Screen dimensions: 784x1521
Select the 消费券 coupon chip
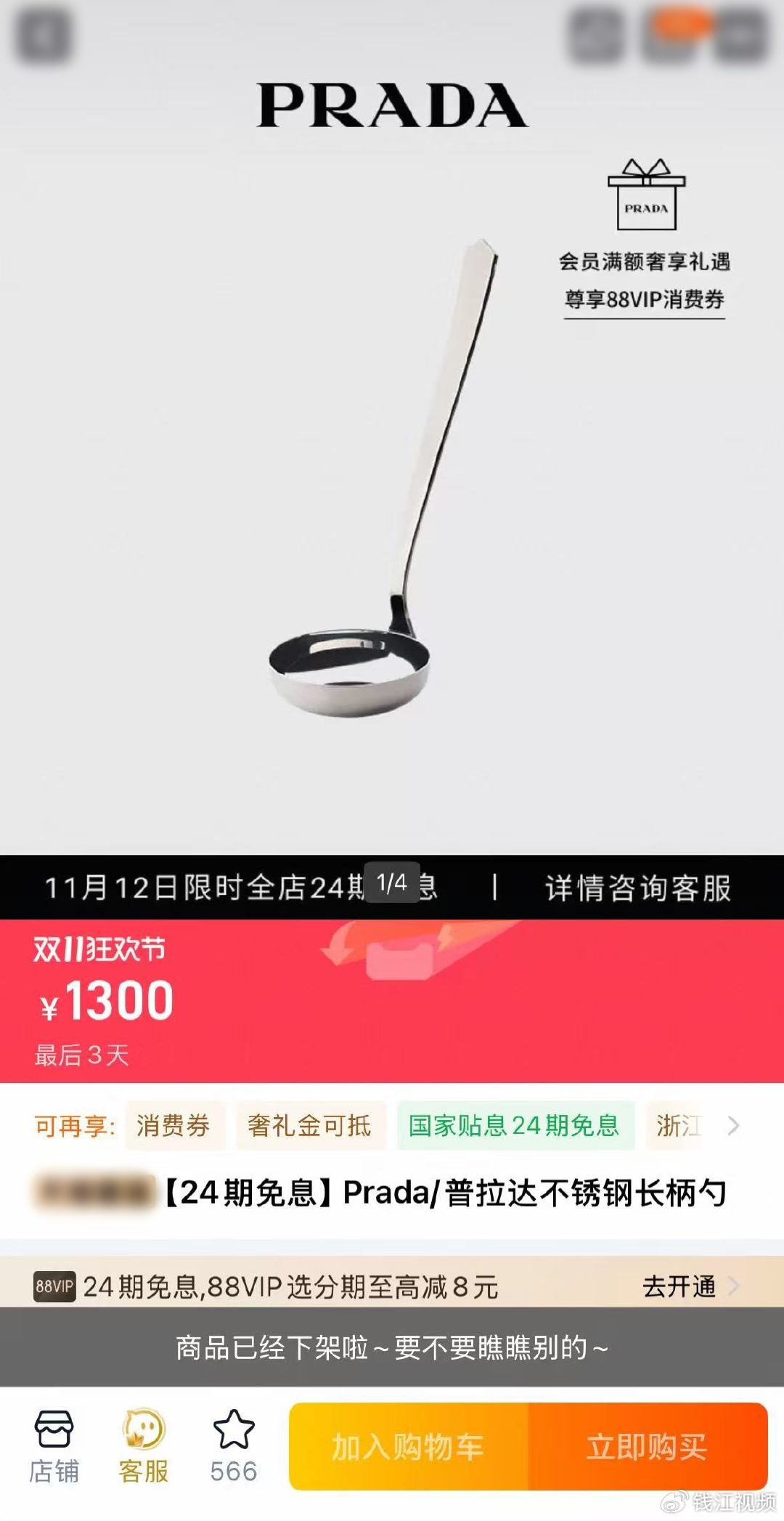[173, 1126]
